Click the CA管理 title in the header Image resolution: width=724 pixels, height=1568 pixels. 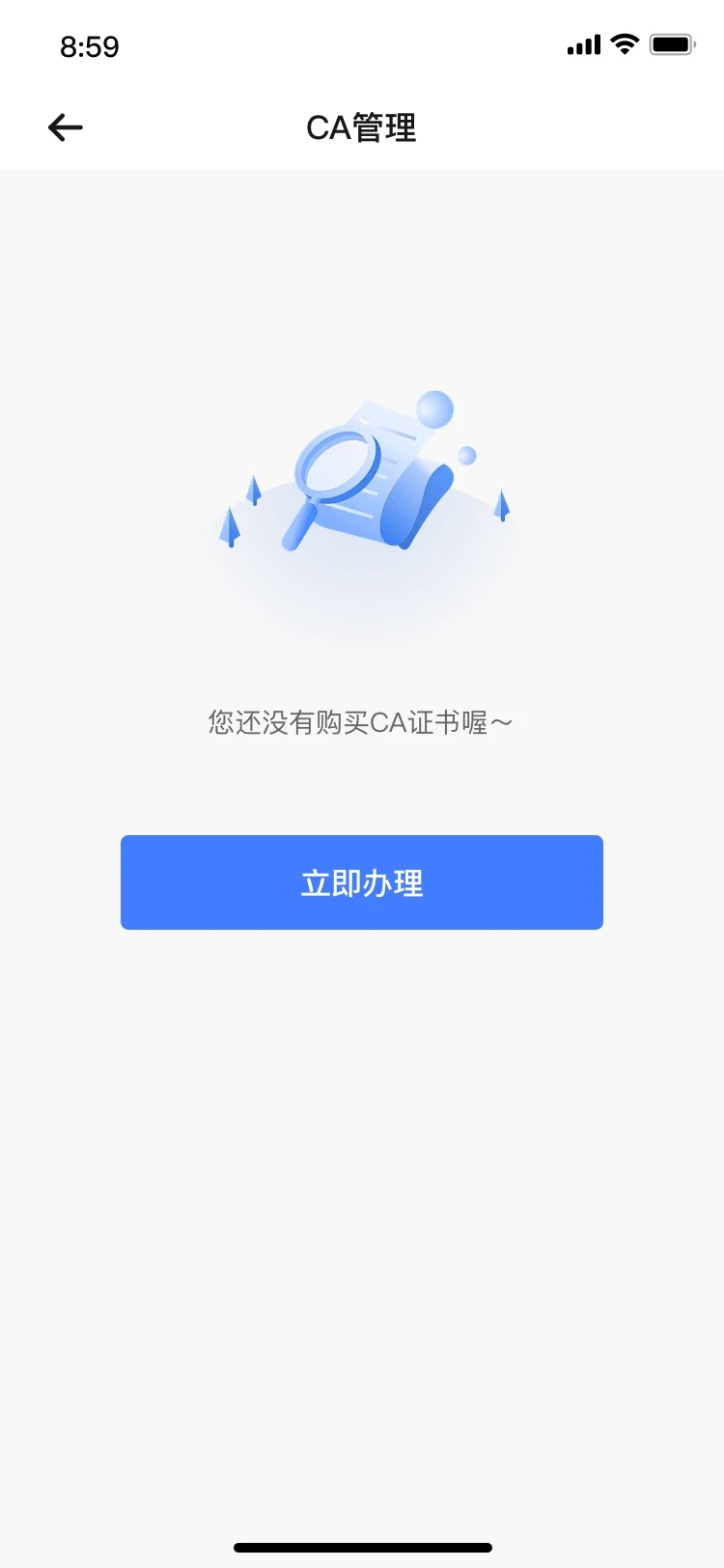(x=362, y=126)
